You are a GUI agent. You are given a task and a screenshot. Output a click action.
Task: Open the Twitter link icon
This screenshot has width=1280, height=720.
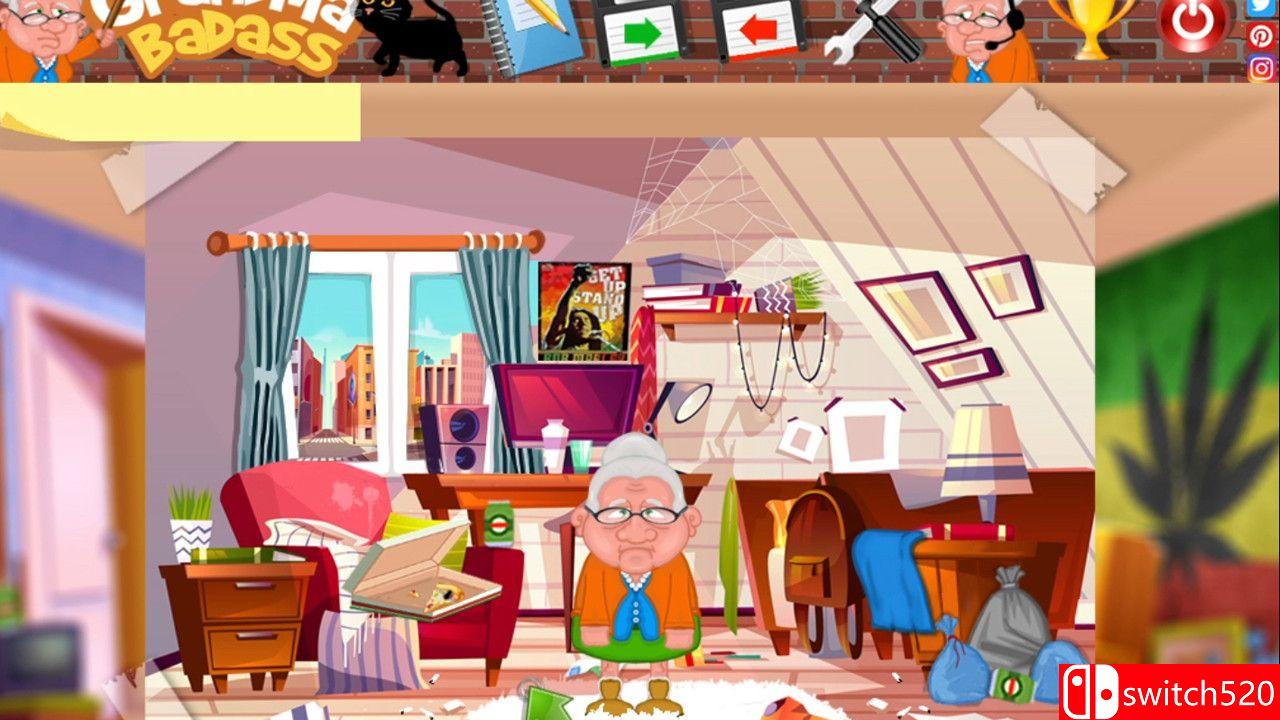tap(1262, 8)
